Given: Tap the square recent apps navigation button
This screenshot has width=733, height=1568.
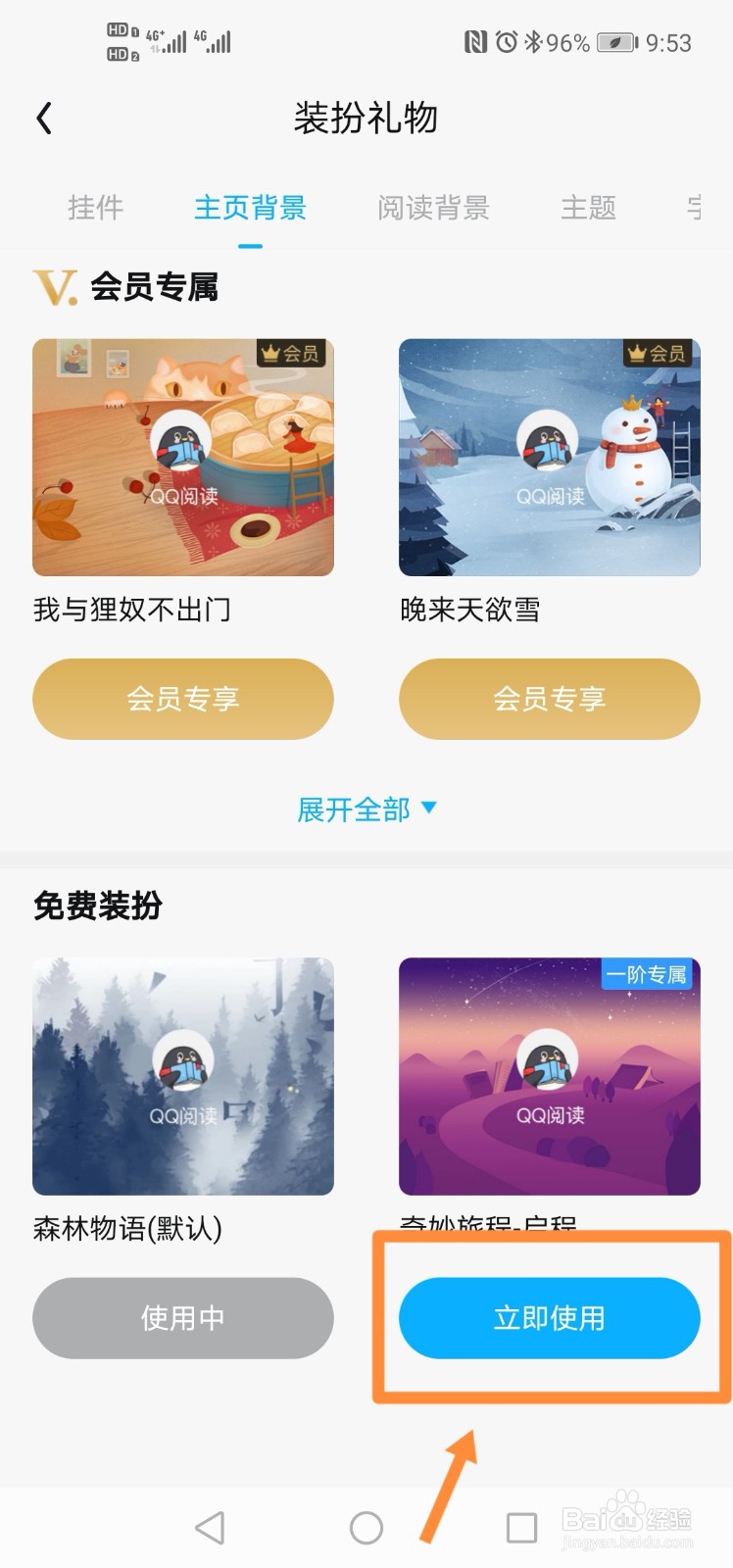Looking at the screenshot, I should coord(522,1526).
